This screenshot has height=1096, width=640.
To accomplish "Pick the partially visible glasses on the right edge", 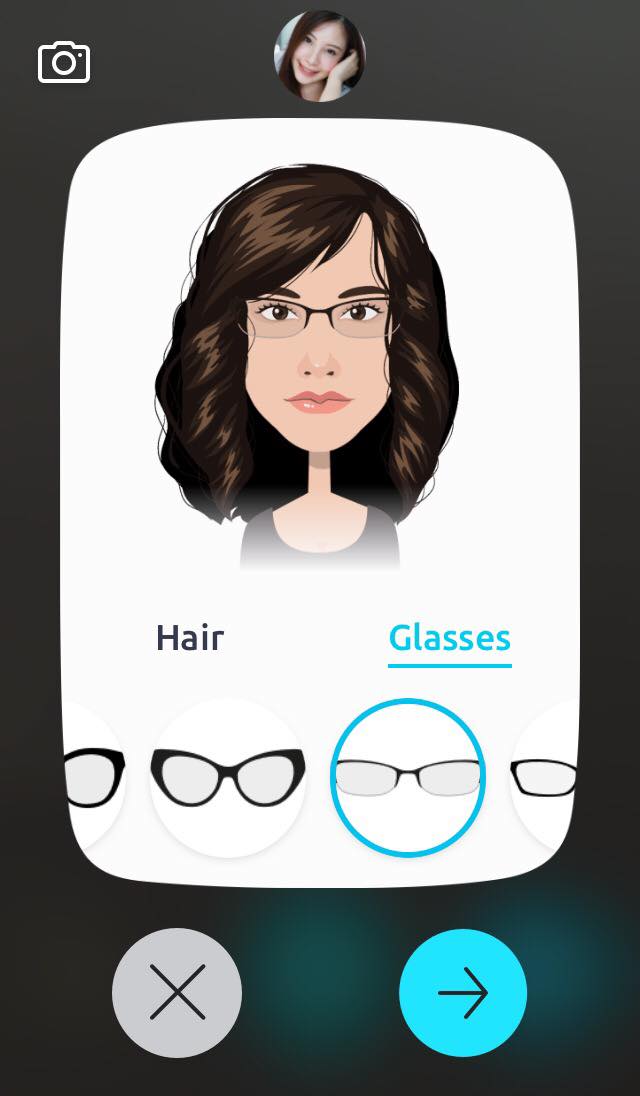I will tap(546, 777).
